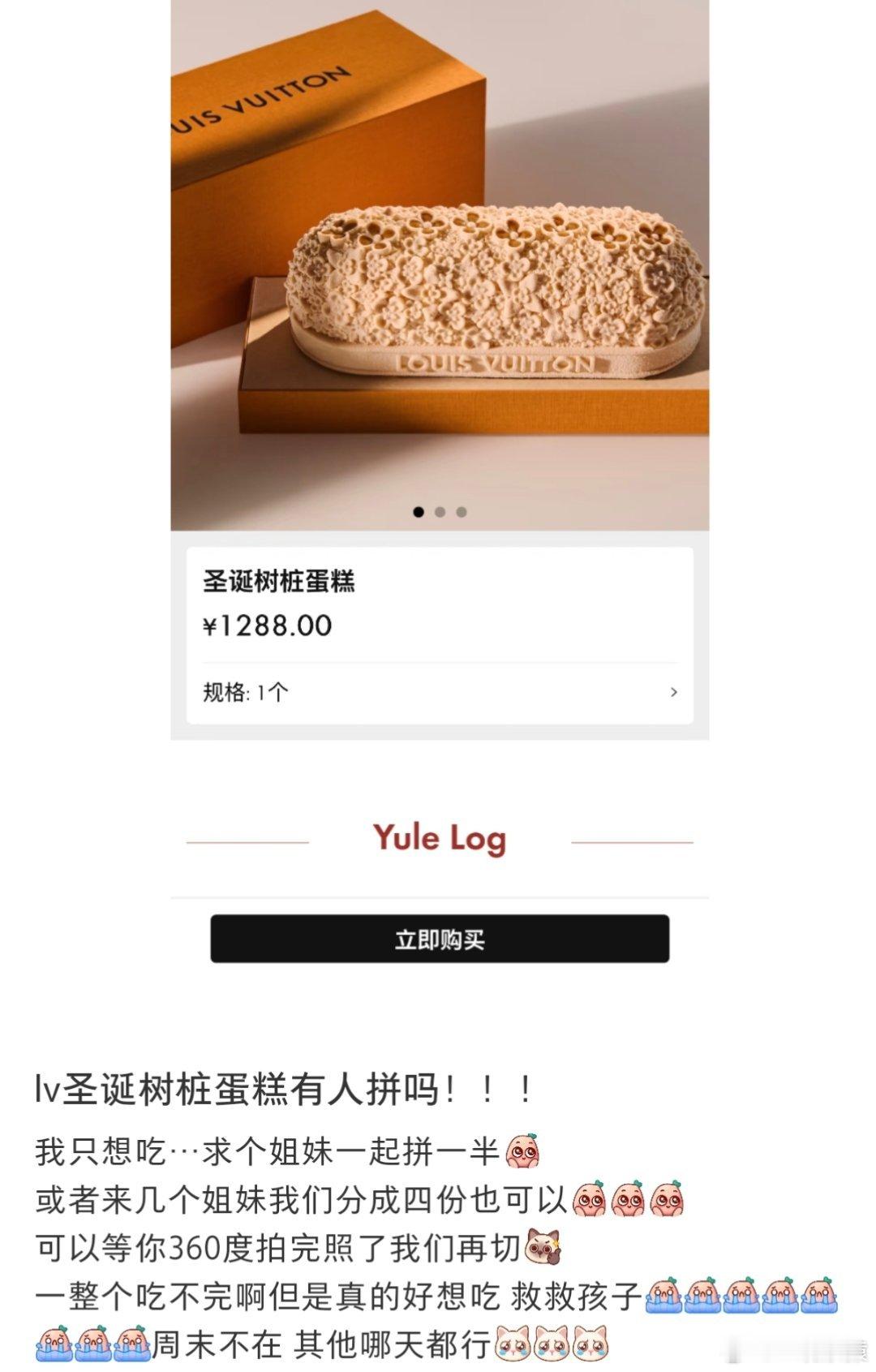Select the first carousel indicator dot
876x1372 pixels.
tap(419, 512)
